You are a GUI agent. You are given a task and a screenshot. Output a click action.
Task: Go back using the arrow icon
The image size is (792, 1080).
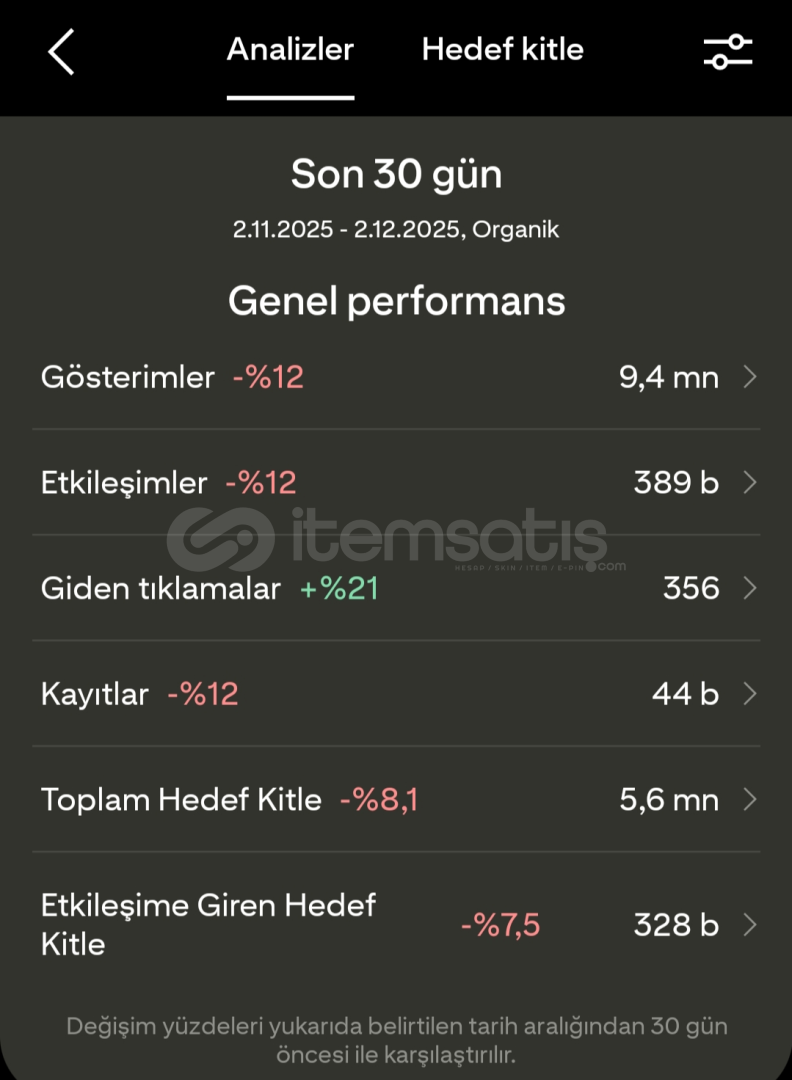point(61,52)
